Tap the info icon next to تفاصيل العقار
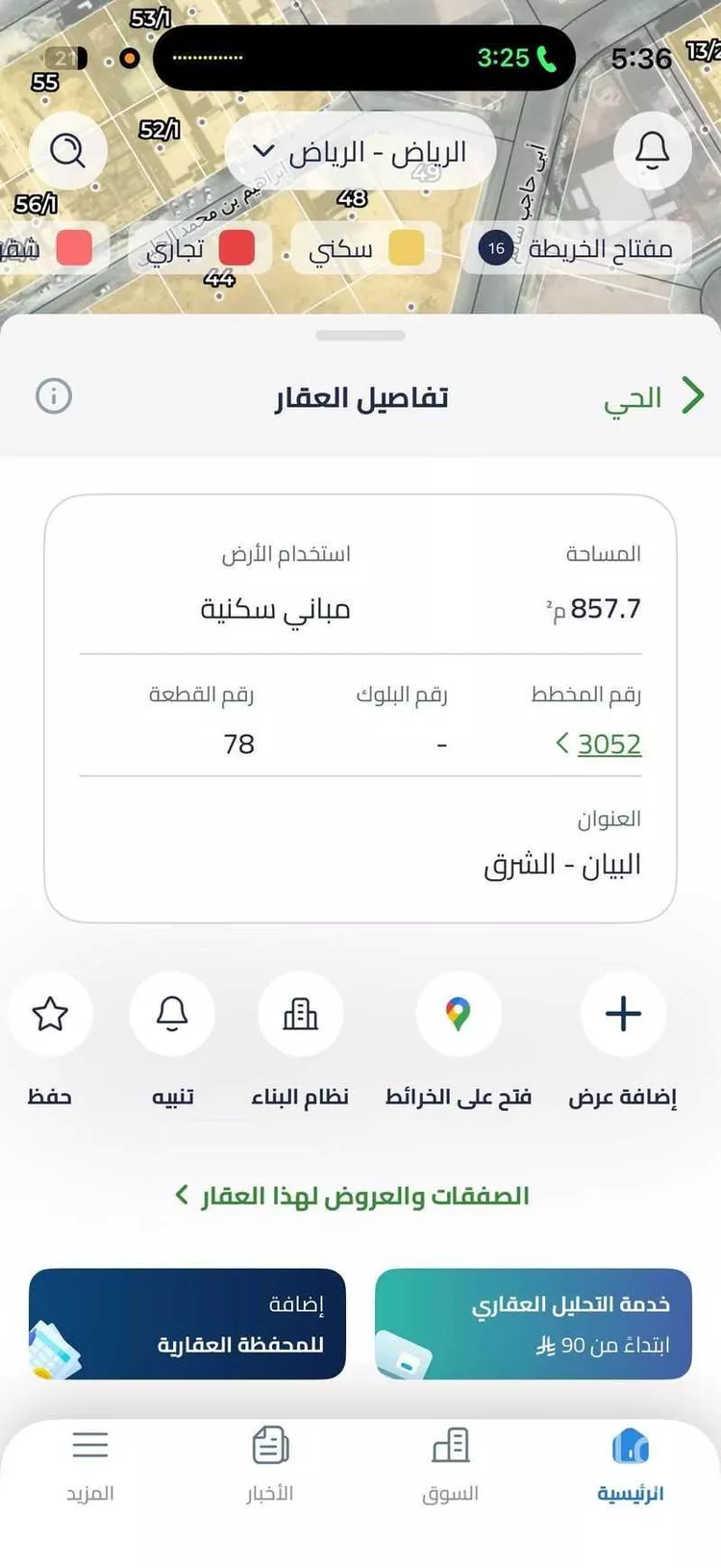Viewport: 721px width, 1568px height. (x=55, y=395)
